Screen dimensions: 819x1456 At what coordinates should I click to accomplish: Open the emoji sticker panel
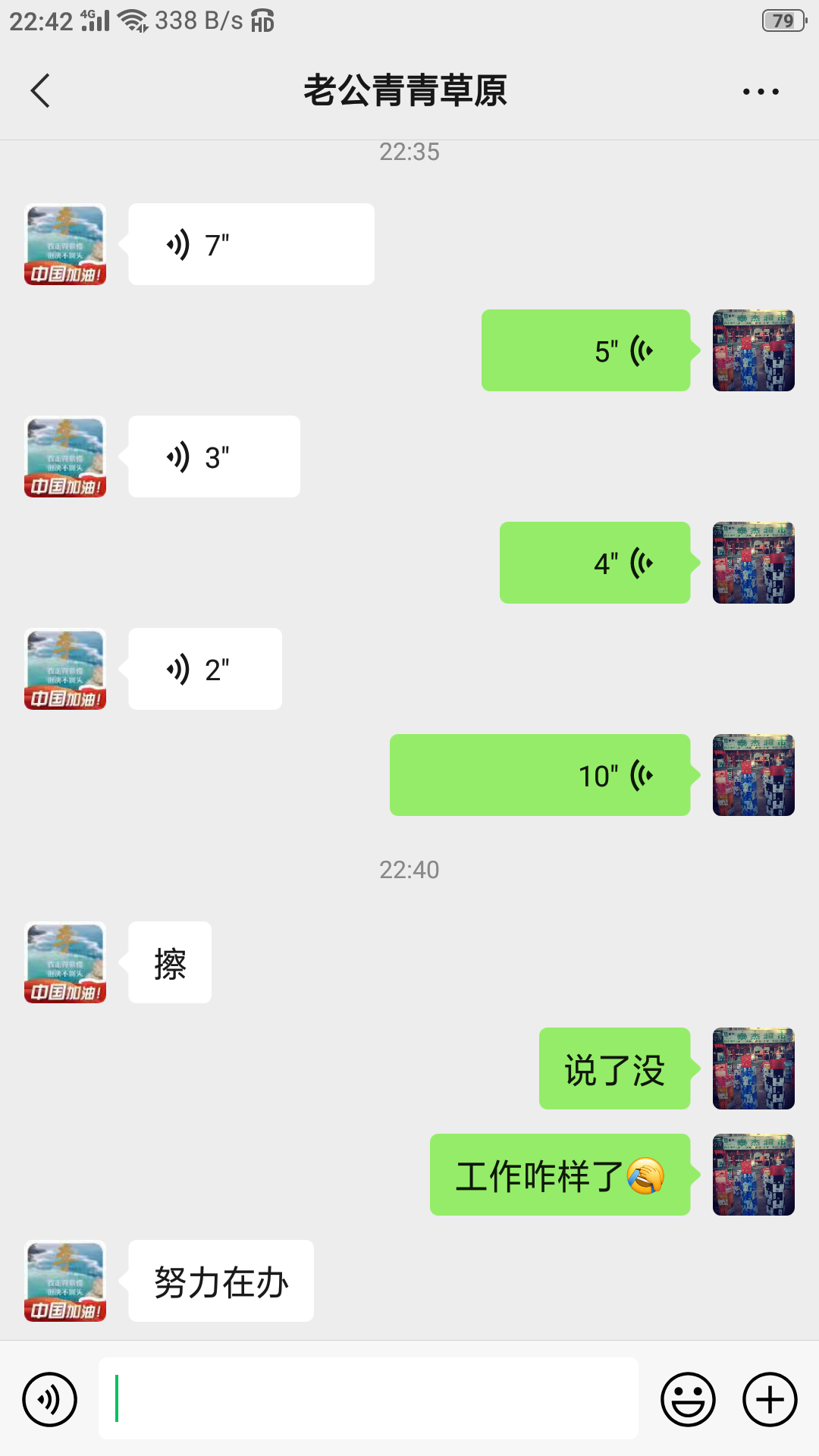pos(688,1399)
